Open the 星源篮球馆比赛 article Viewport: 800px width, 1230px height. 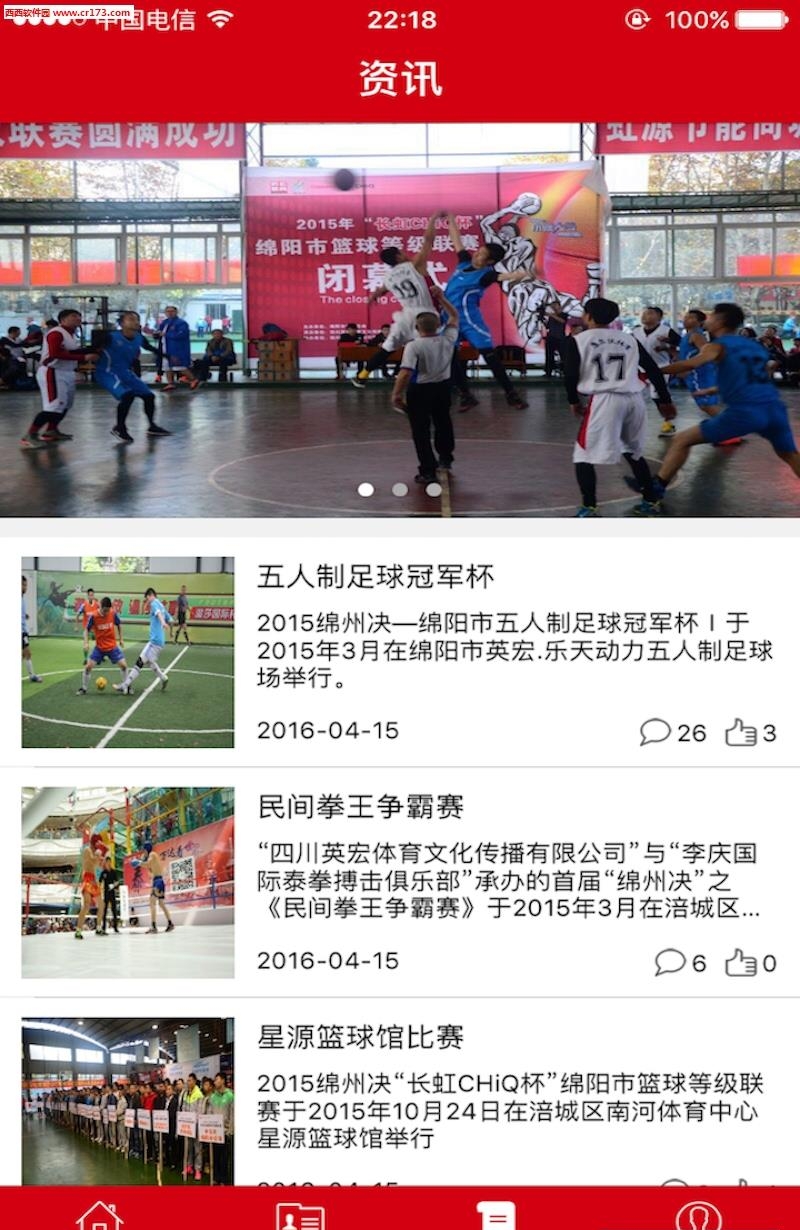(x=360, y=1038)
